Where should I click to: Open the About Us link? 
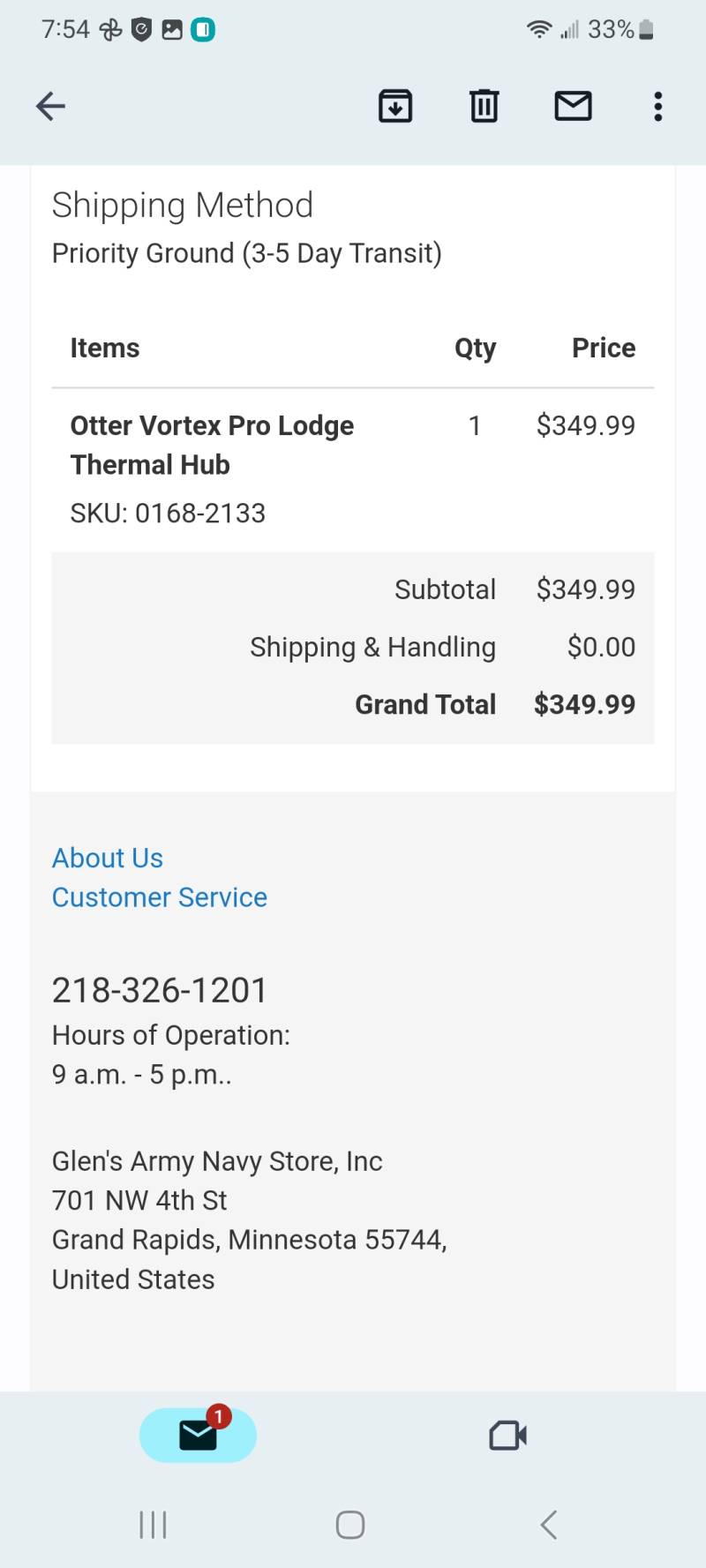[x=108, y=858]
